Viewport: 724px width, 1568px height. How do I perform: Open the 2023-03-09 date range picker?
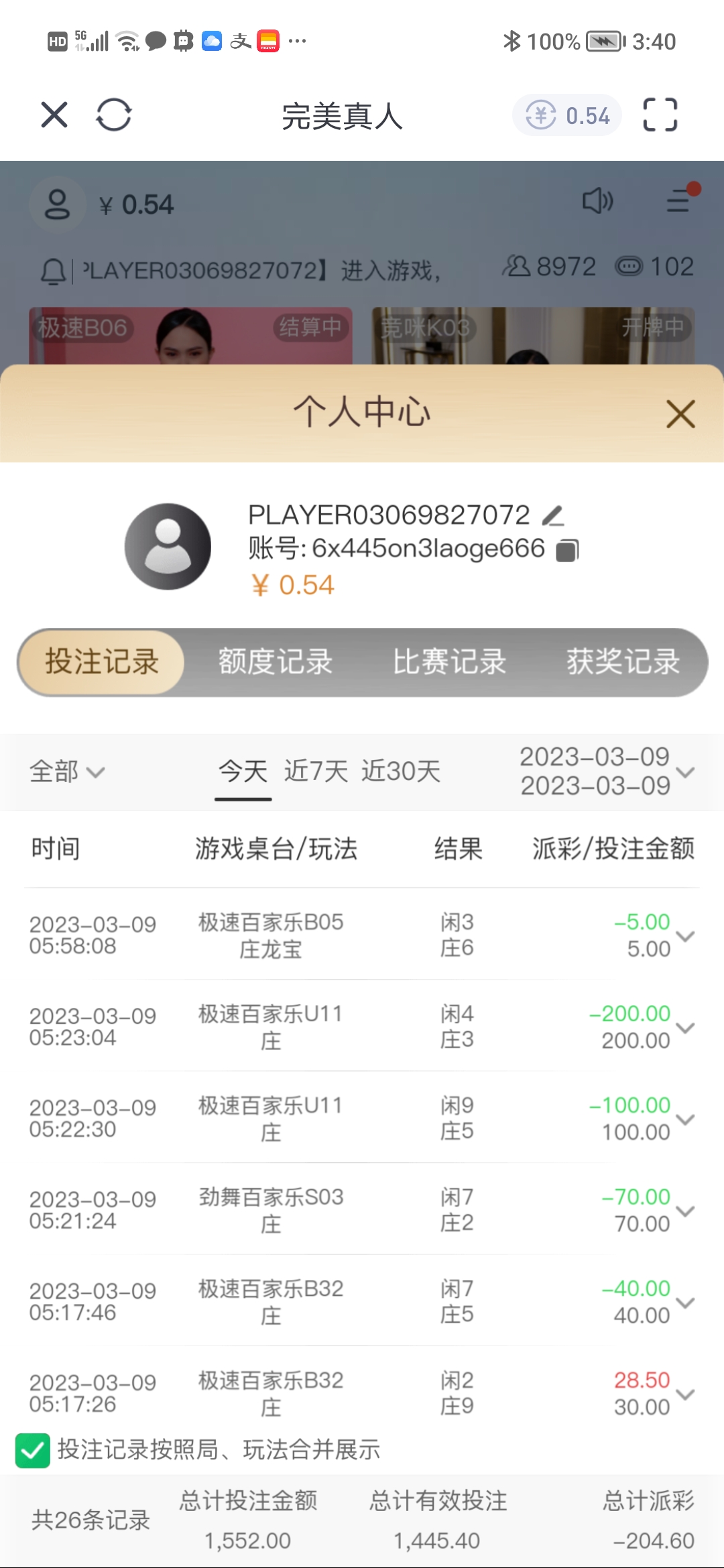click(x=607, y=772)
